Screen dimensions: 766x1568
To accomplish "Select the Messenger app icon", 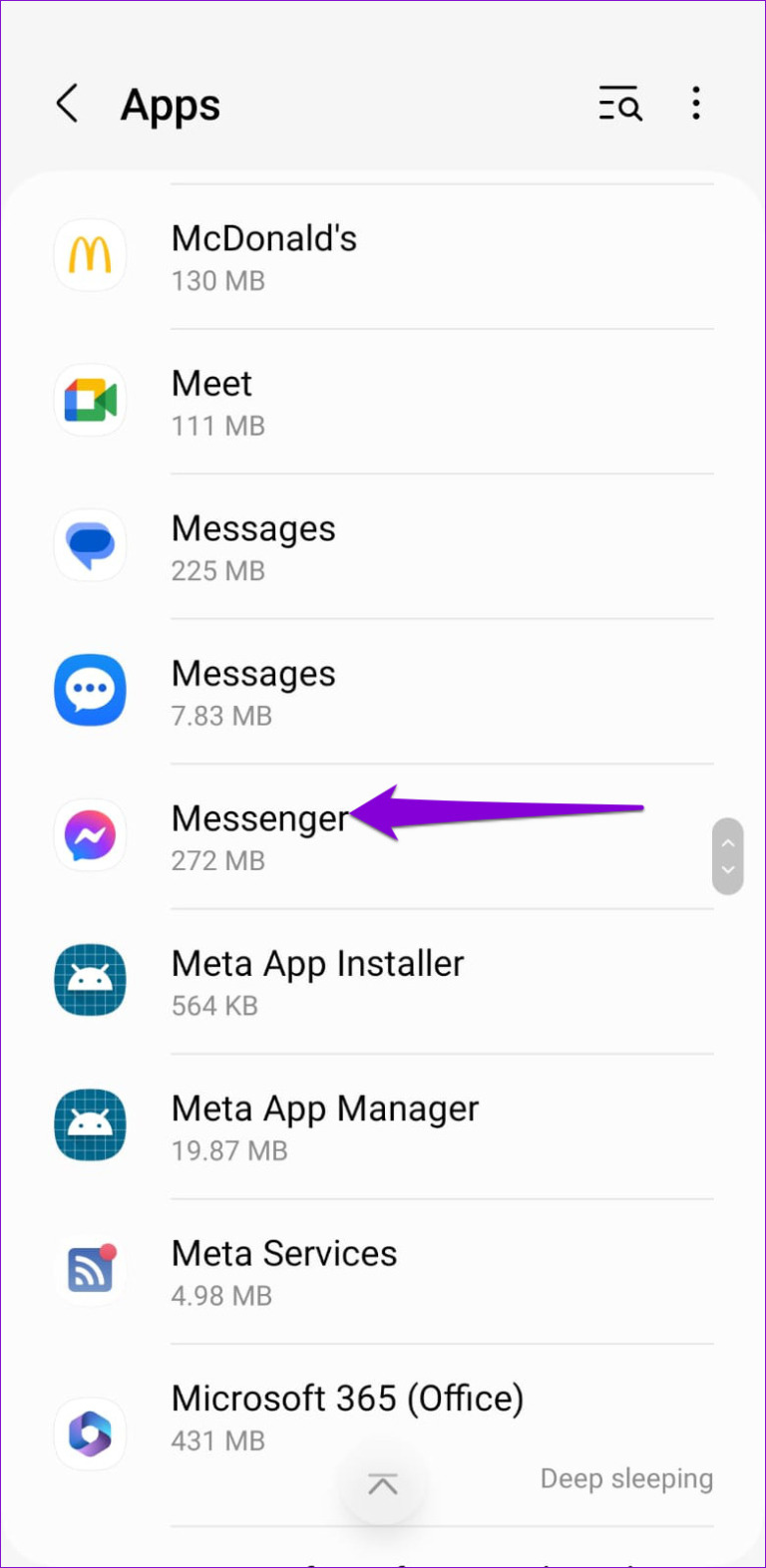I will click(90, 835).
